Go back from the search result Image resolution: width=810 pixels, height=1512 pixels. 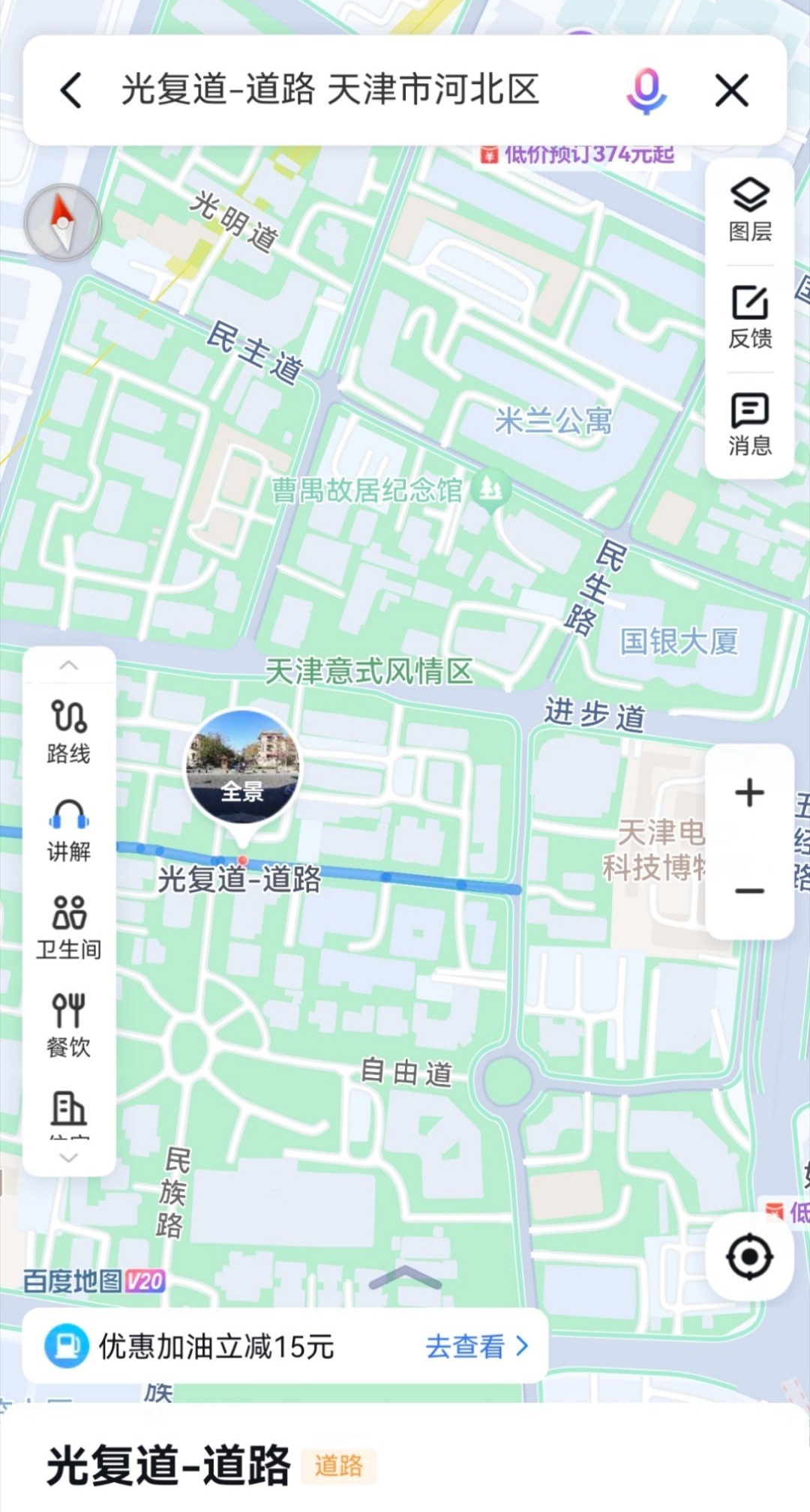point(71,91)
